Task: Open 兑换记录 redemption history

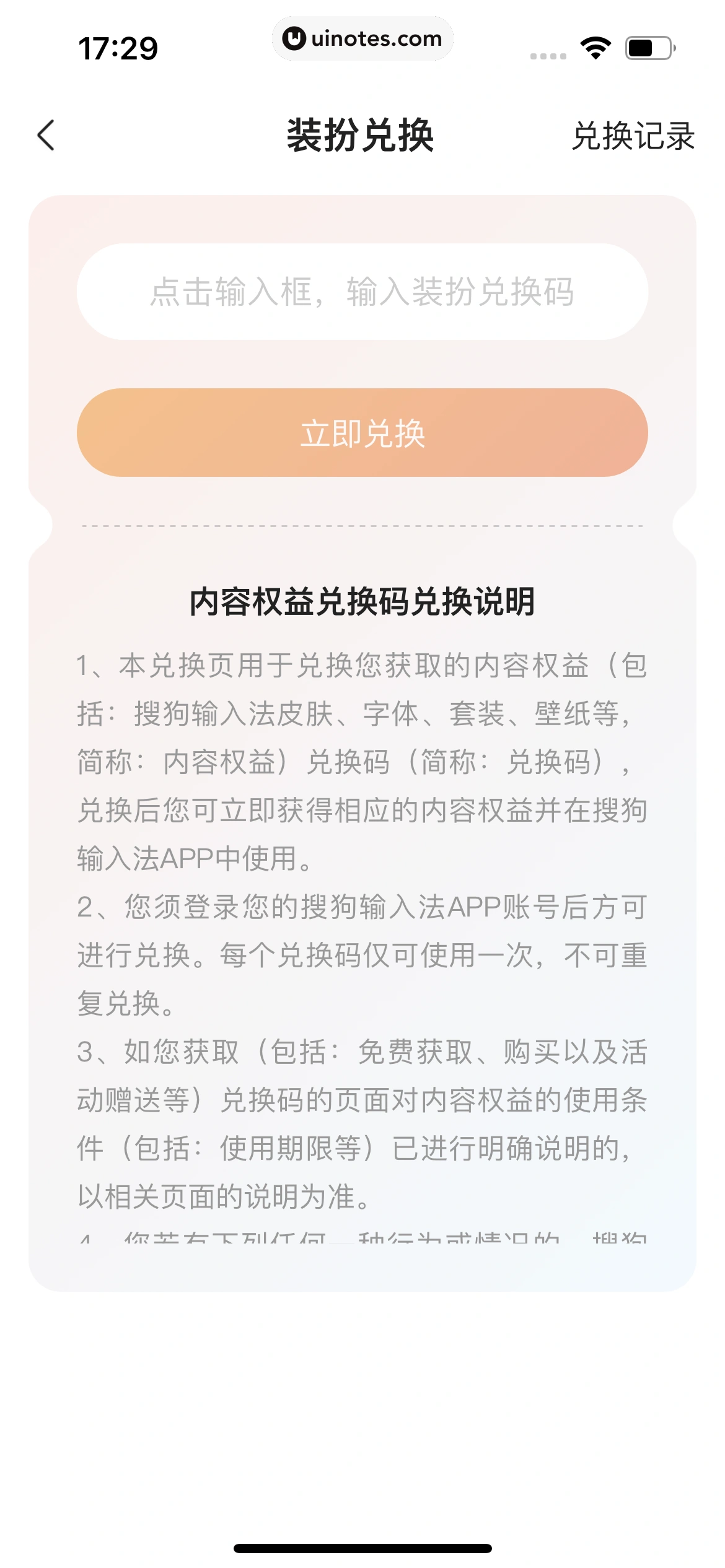Action: 633,136
